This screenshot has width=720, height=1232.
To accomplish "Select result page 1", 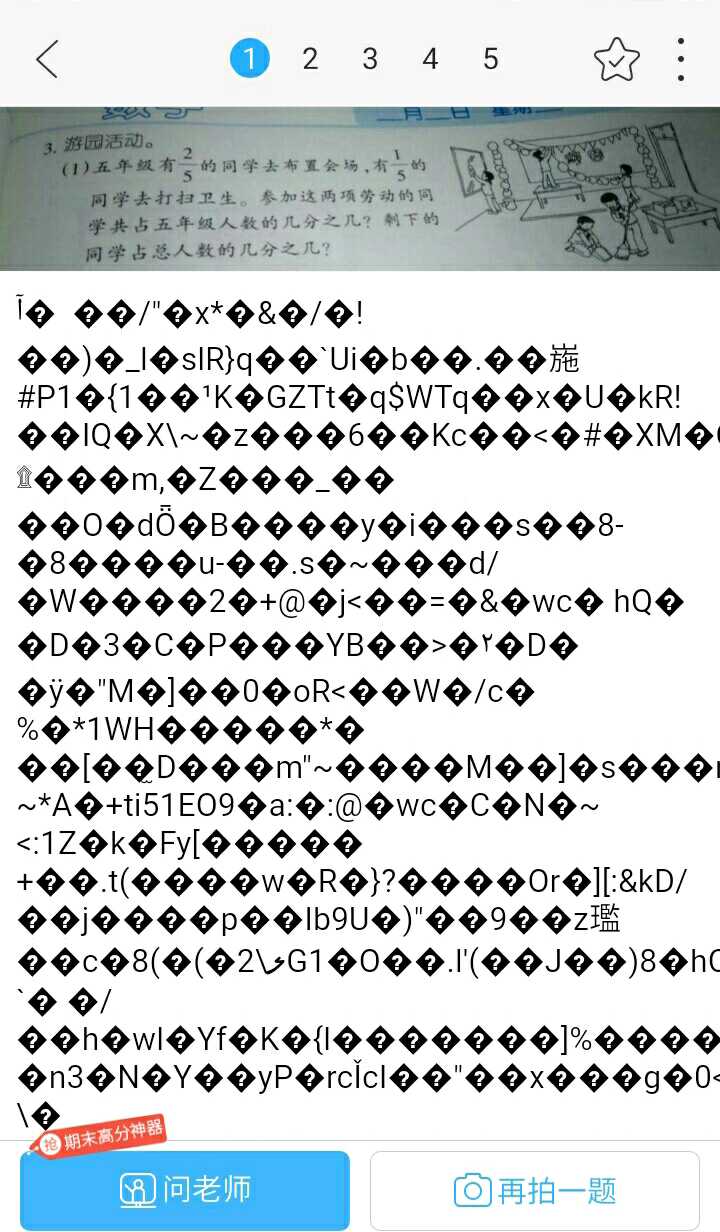I will click(x=249, y=60).
